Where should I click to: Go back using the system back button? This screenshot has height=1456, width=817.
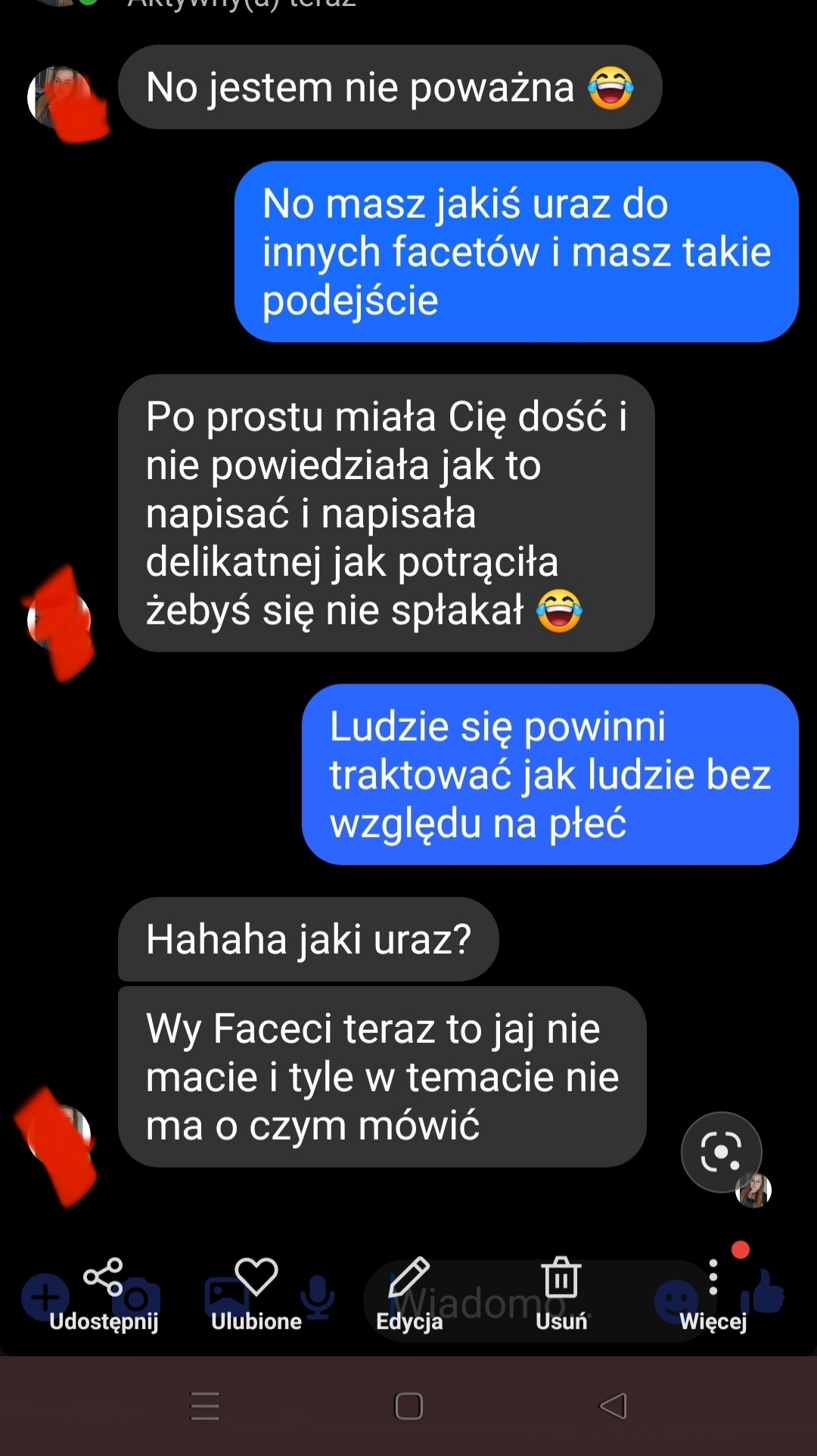coord(613,1406)
